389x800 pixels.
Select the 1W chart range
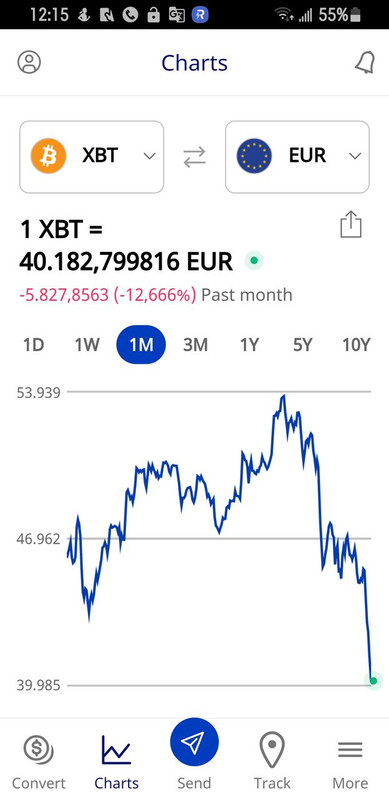(x=87, y=345)
